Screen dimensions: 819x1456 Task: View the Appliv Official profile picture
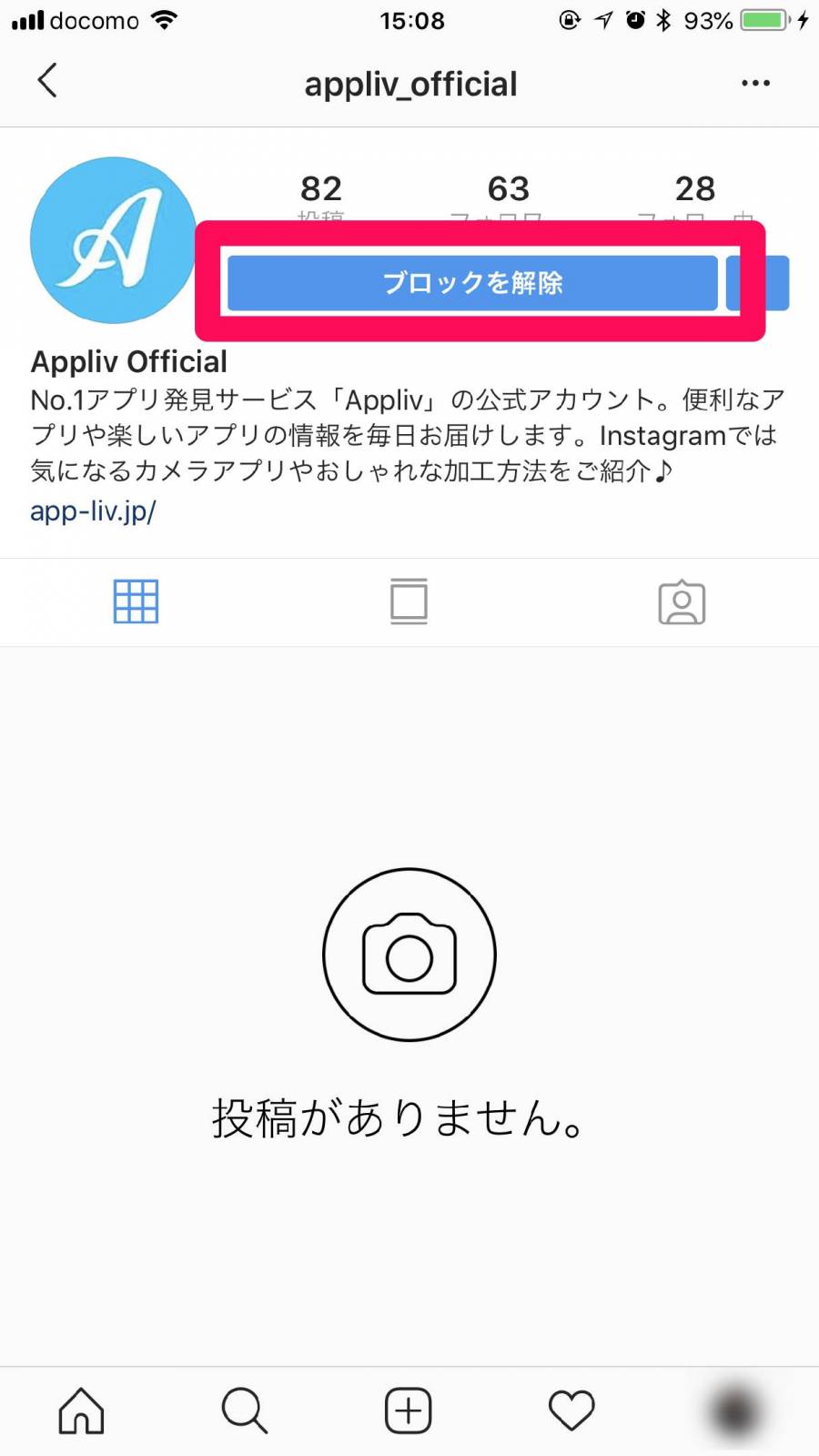pyautogui.click(x=113, y=240)
